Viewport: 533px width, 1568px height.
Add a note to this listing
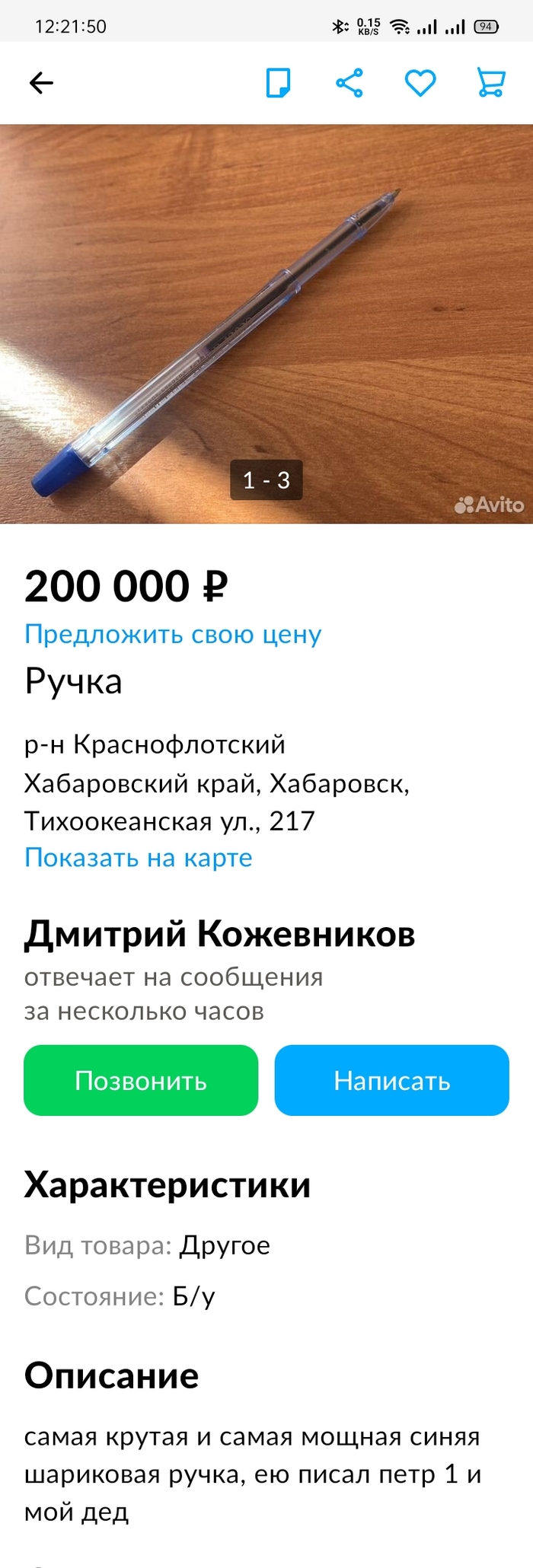coord(278,83)
